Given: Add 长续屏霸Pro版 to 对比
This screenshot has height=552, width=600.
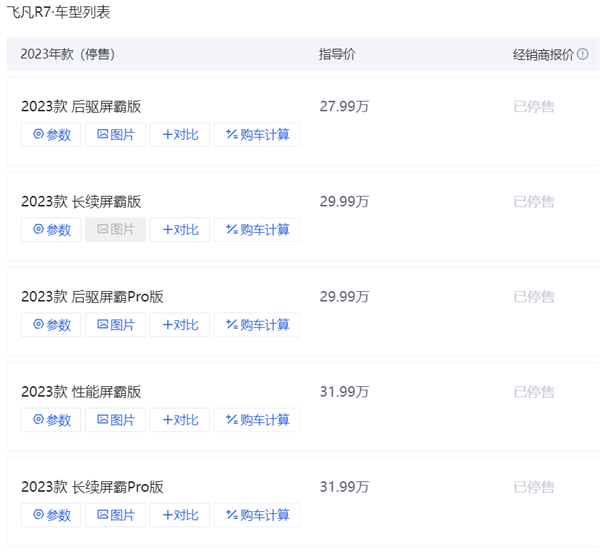Looking at the screenshot, I should tap(180, 515).
